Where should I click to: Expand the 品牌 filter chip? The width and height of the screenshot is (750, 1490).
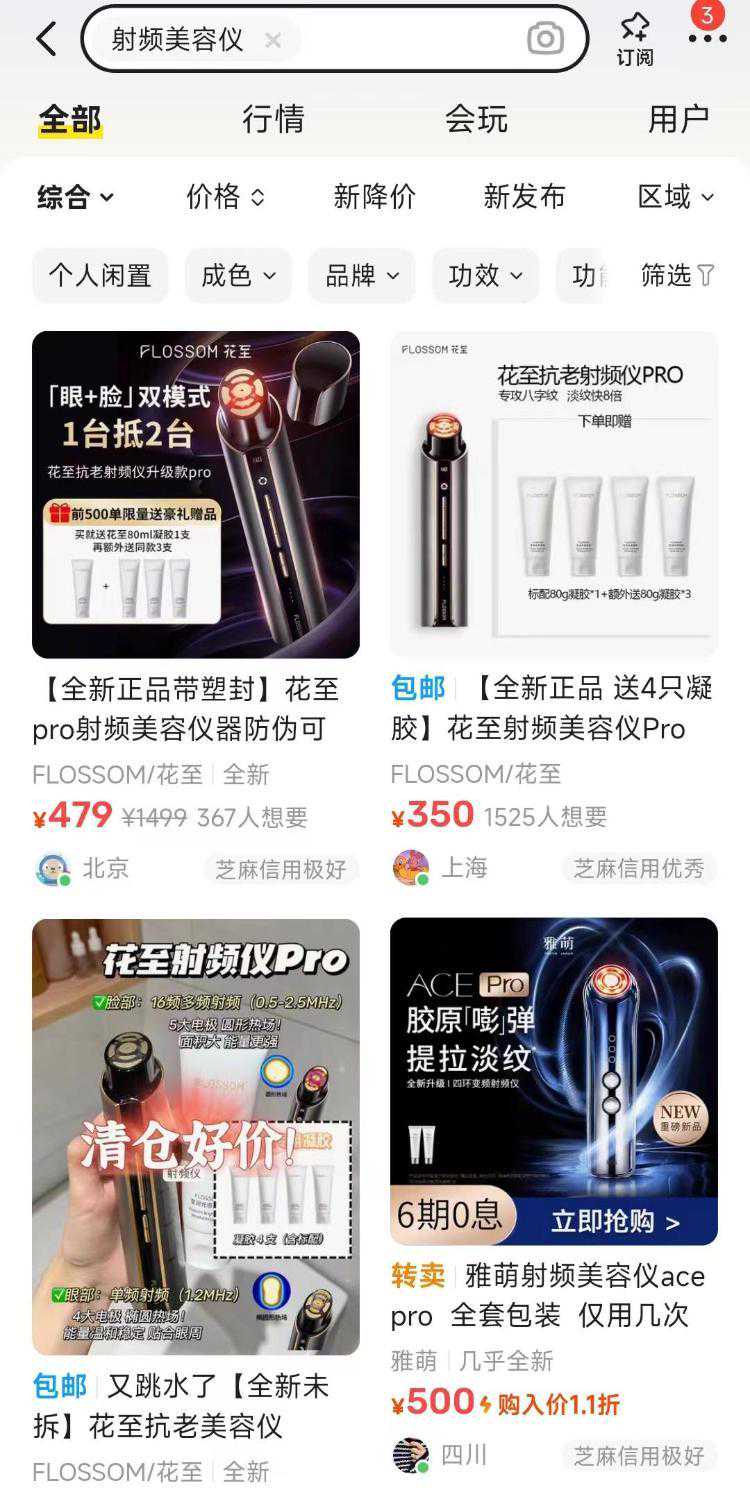coord(362,276)
